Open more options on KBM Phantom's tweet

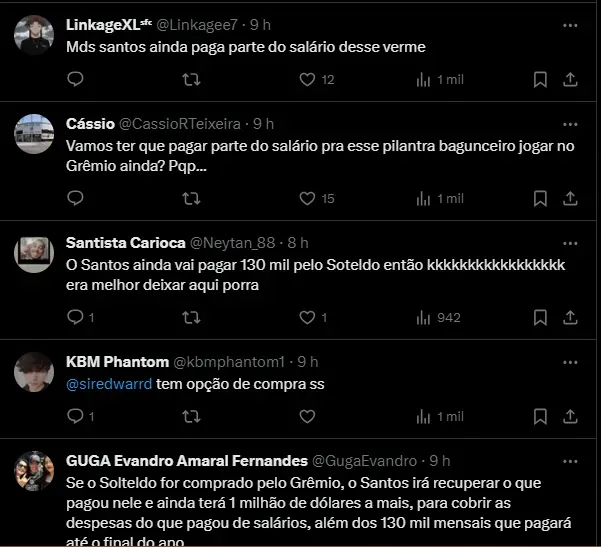(x=570, y=361)
